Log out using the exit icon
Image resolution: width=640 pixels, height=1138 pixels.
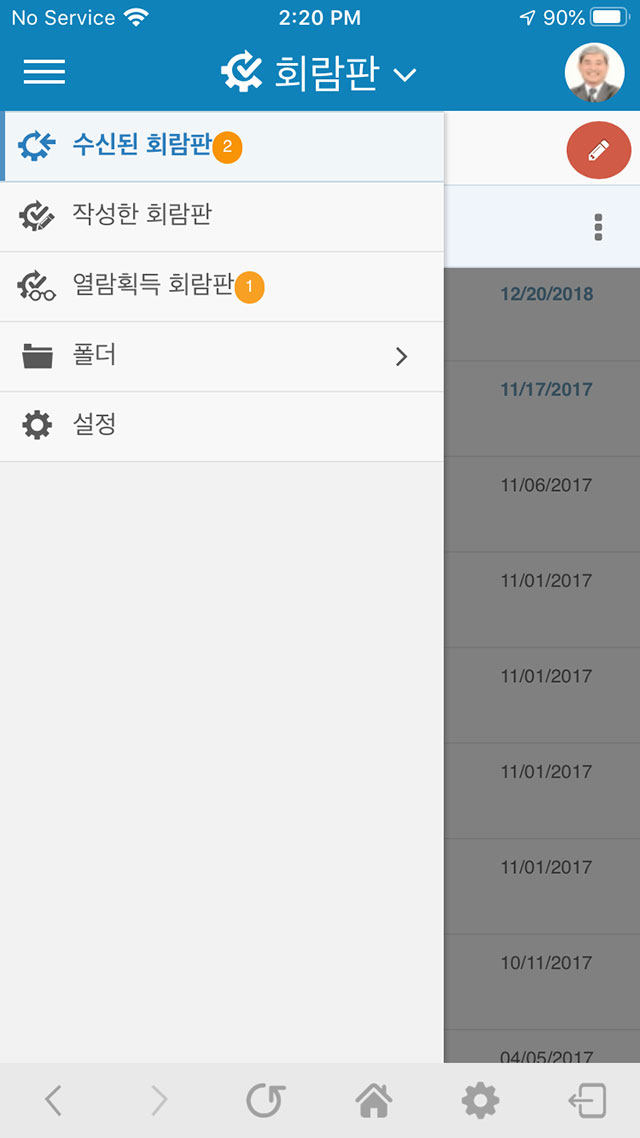click(587, 1101)
